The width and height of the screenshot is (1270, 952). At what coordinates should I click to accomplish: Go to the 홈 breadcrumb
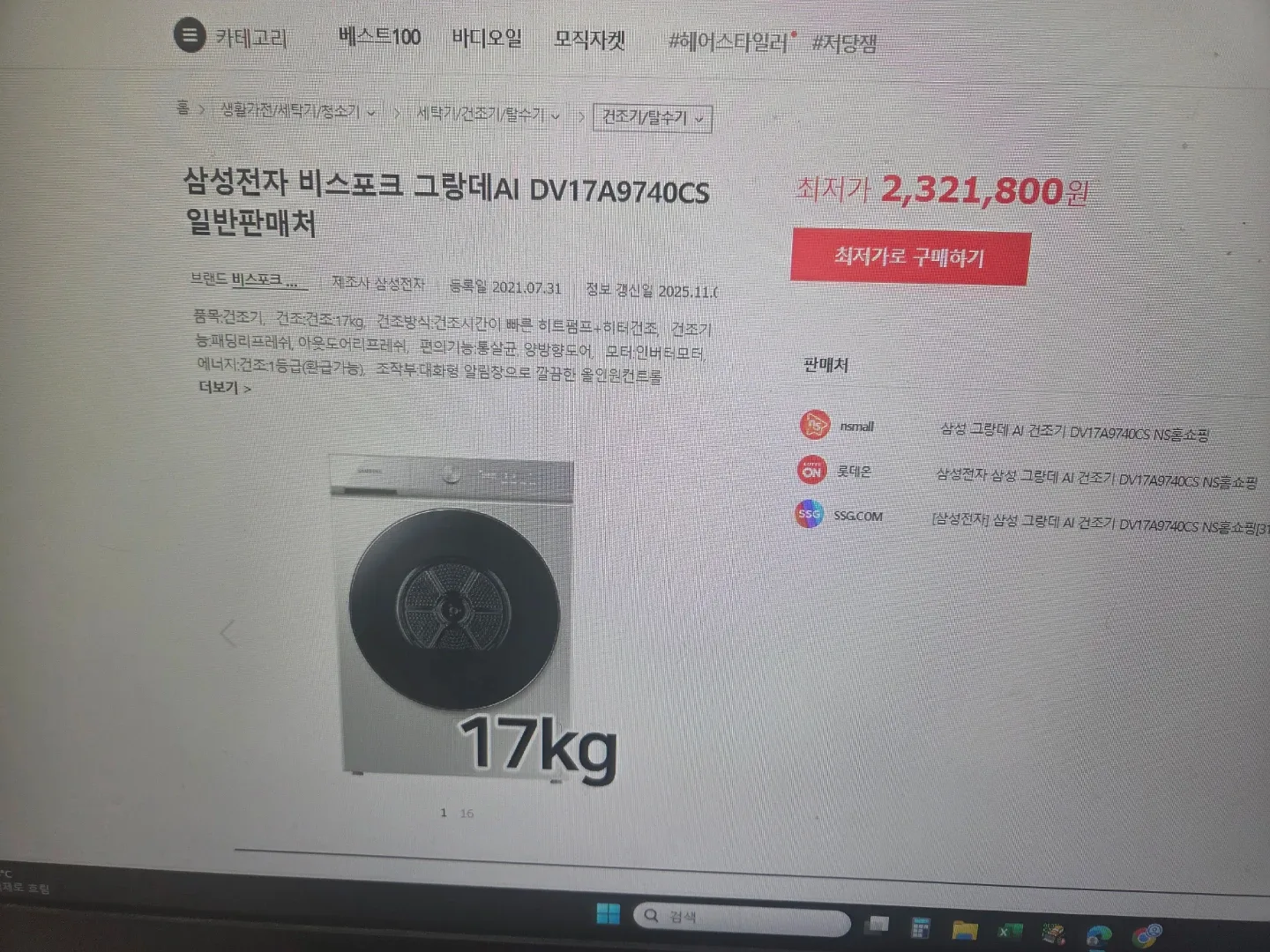183,108
